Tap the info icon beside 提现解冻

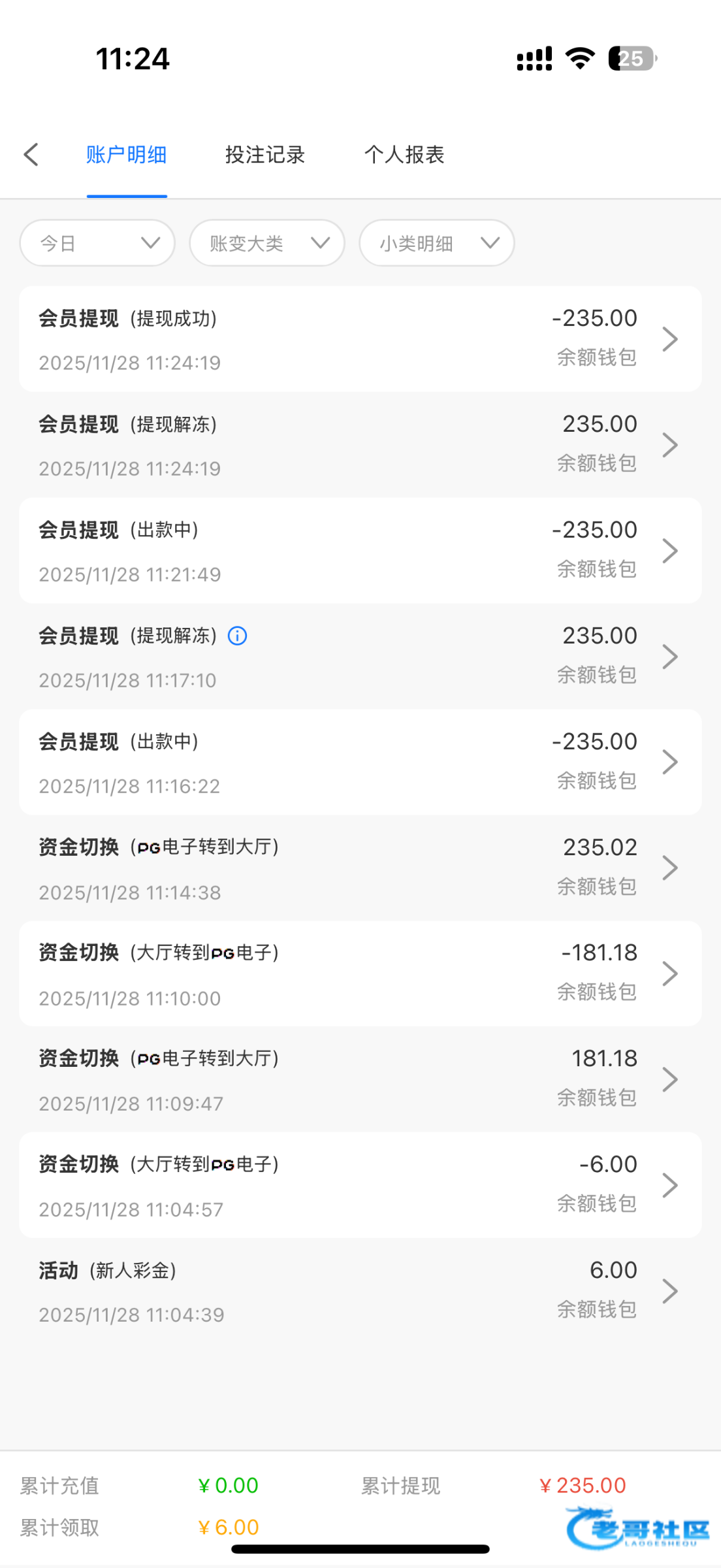tap(238, 636)
